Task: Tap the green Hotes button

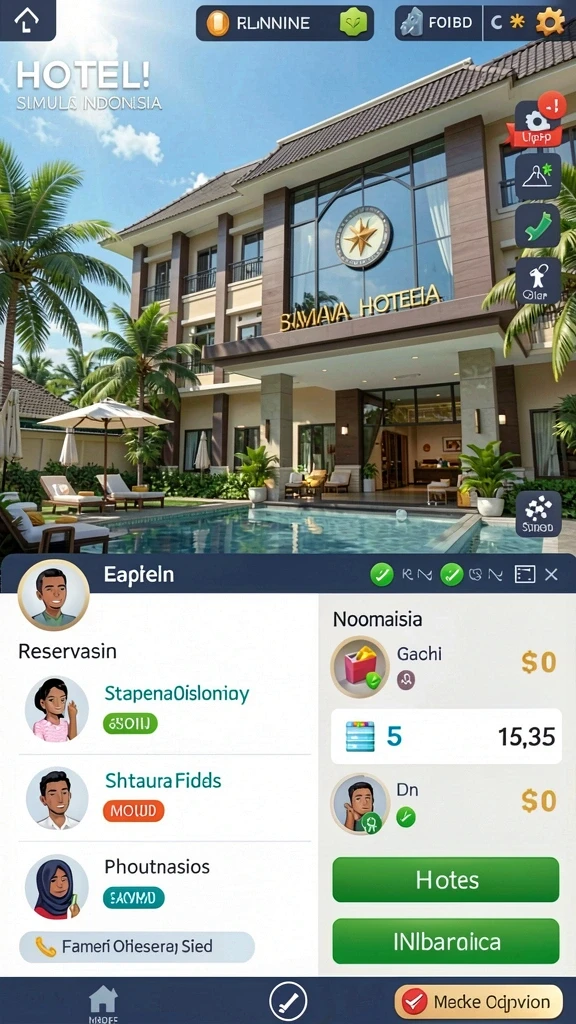Action: point(446,880)
